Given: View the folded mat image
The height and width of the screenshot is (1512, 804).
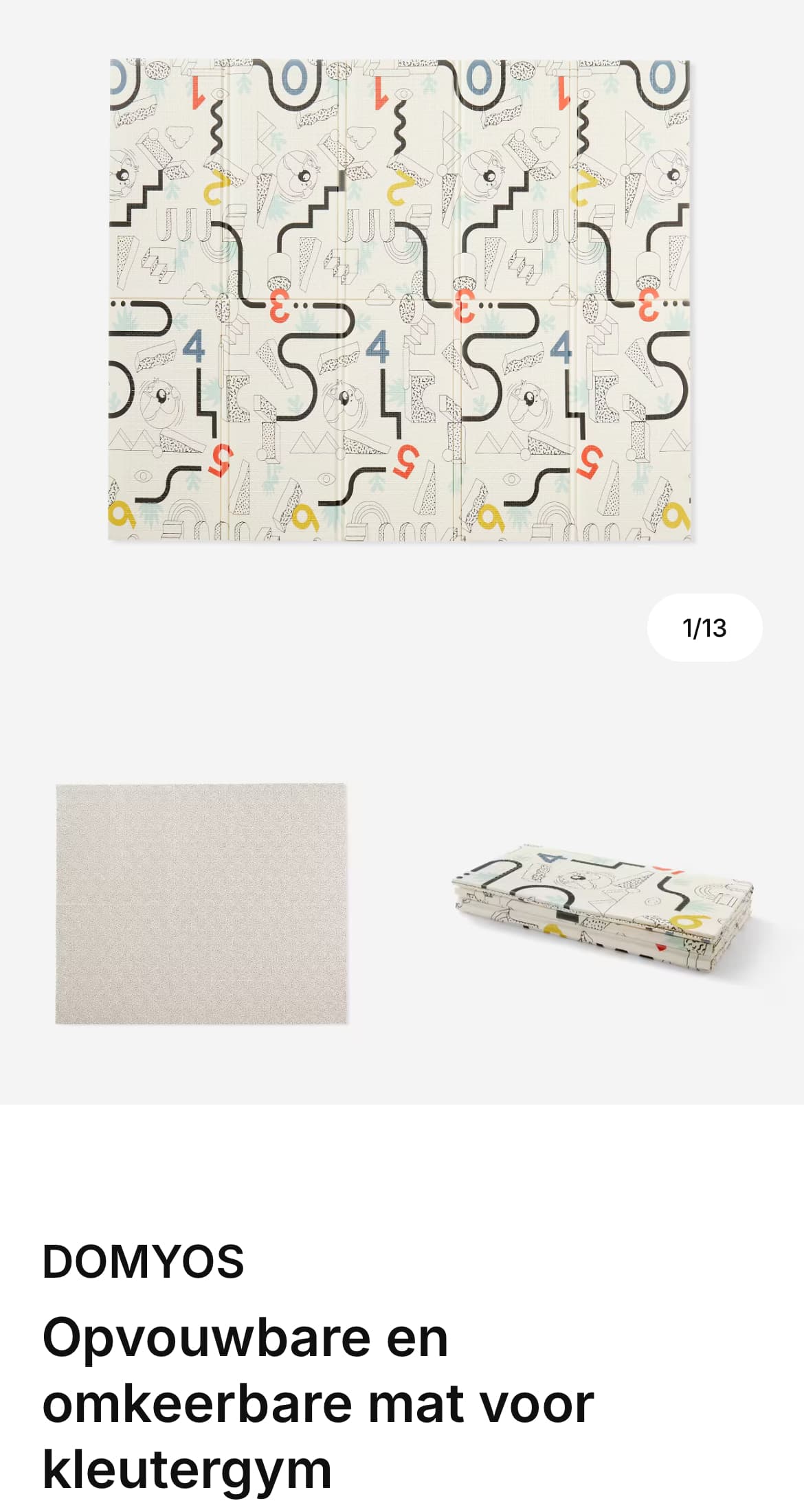Looking at the screenshot, I should pyautogui.click(x=603, y=907).
